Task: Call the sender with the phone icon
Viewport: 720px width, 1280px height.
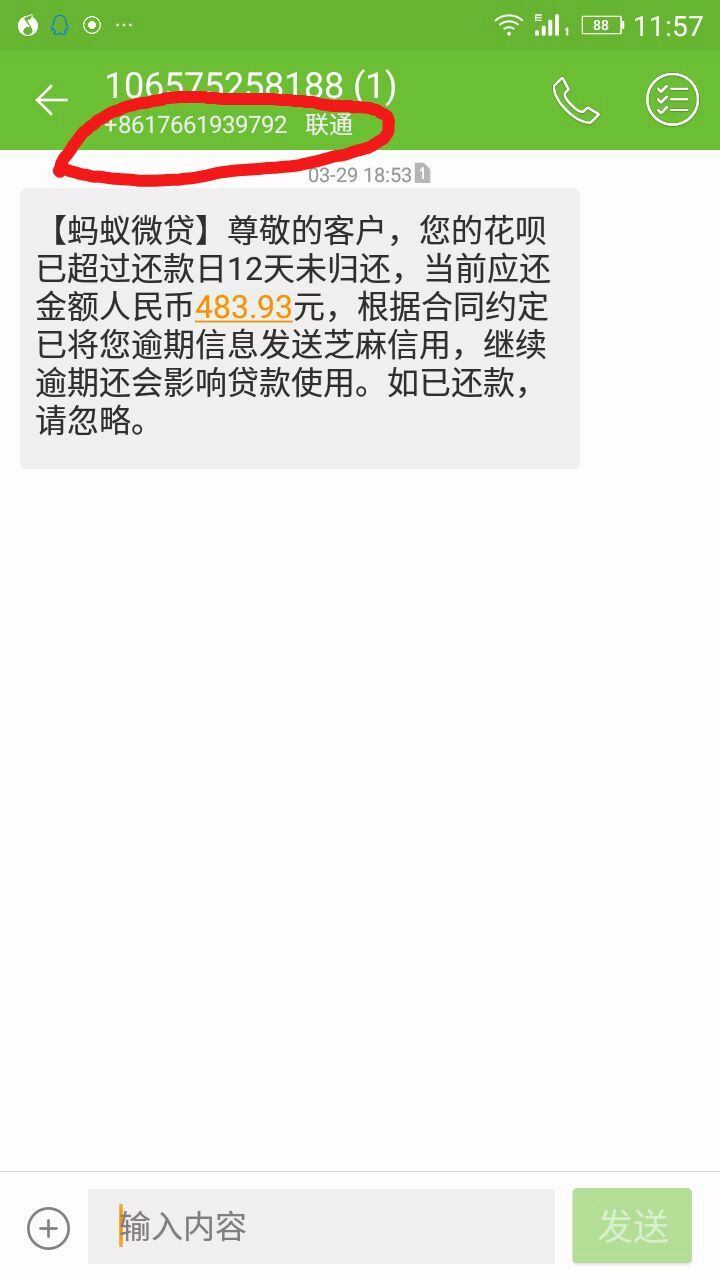Action: [576, 100]
